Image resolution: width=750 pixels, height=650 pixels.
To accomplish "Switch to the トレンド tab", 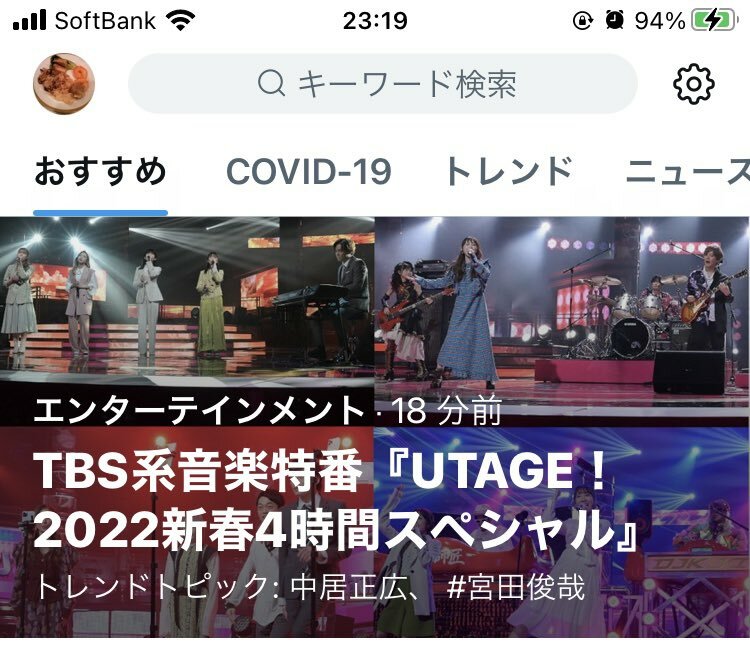I will point(508,172).
